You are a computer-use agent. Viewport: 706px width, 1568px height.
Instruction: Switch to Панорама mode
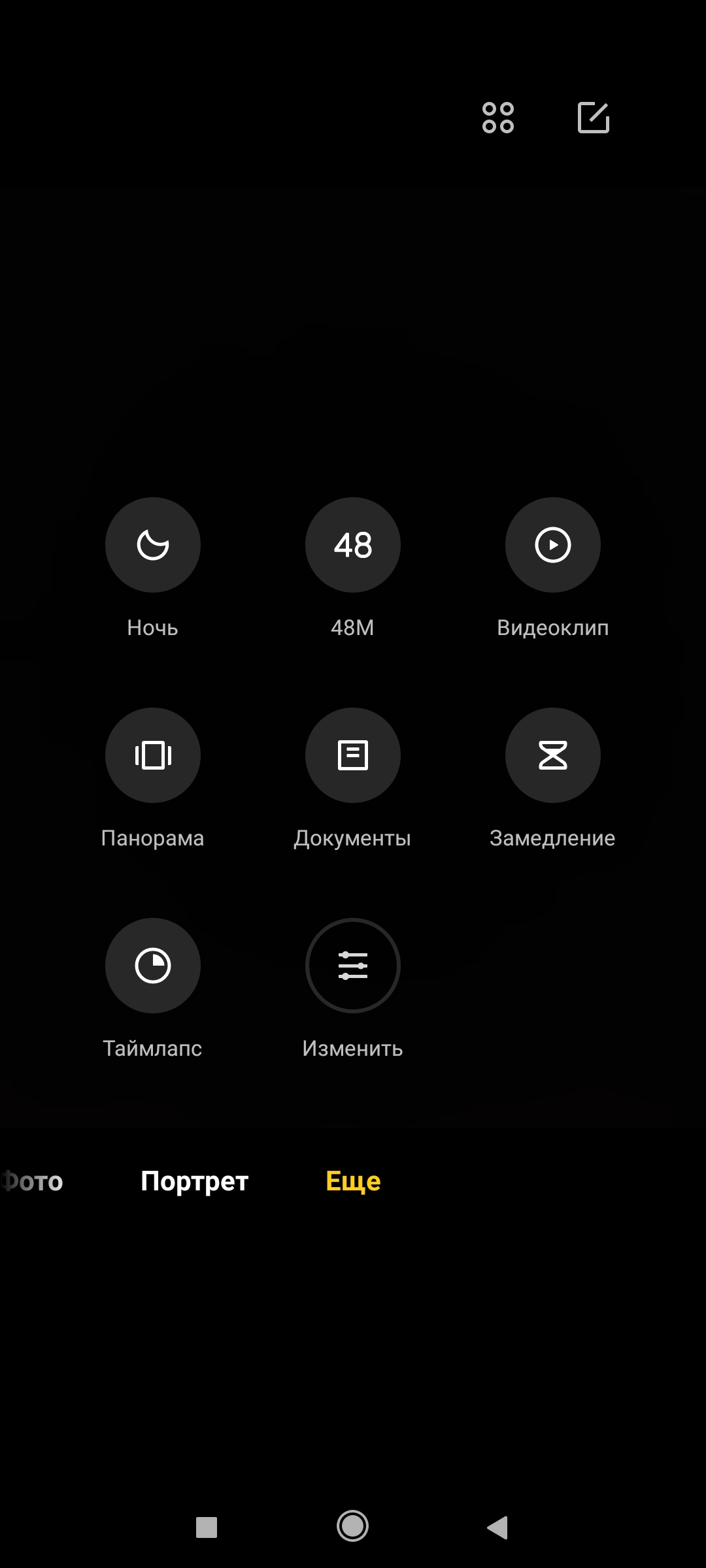[153, 755]
